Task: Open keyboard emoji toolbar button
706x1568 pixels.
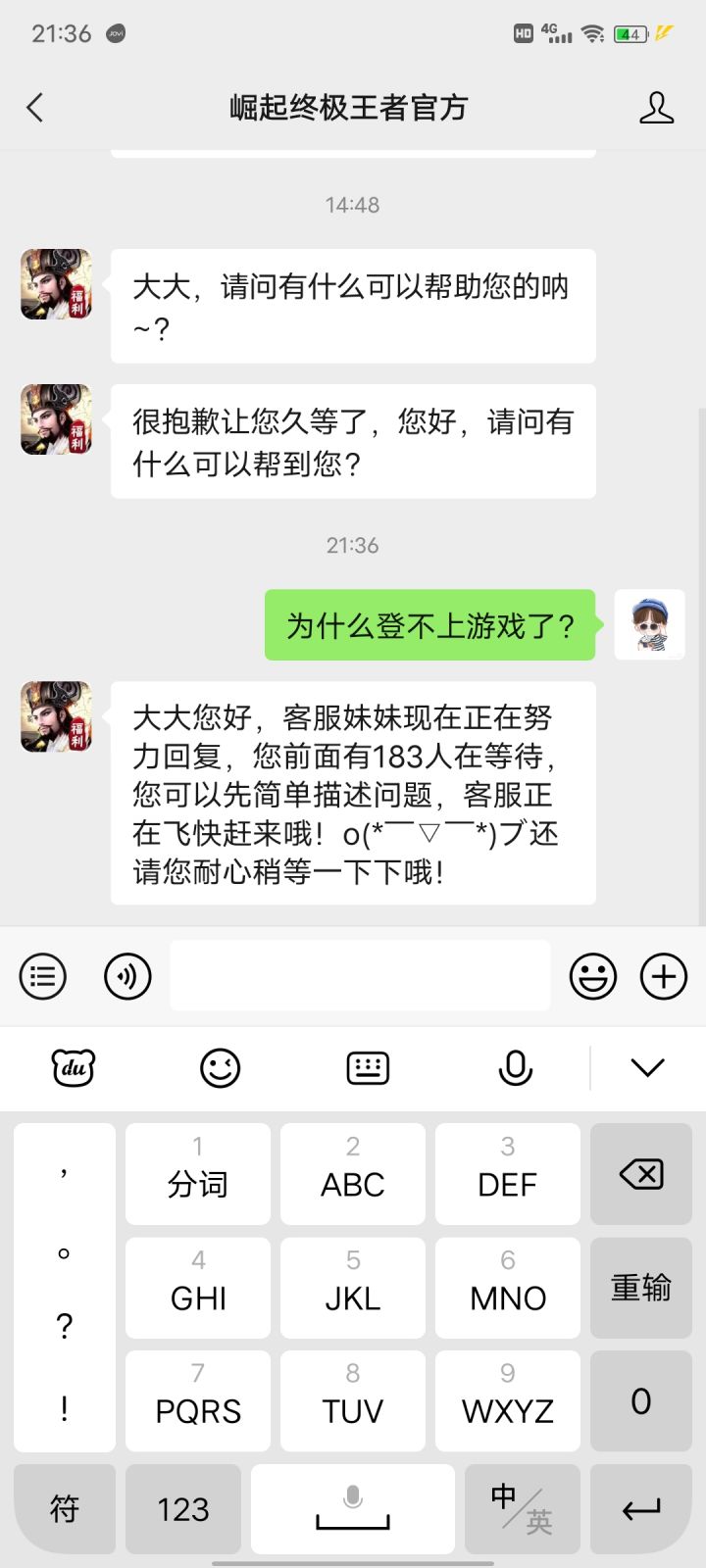Action: pyautogui.click(x=220, y=1067)
